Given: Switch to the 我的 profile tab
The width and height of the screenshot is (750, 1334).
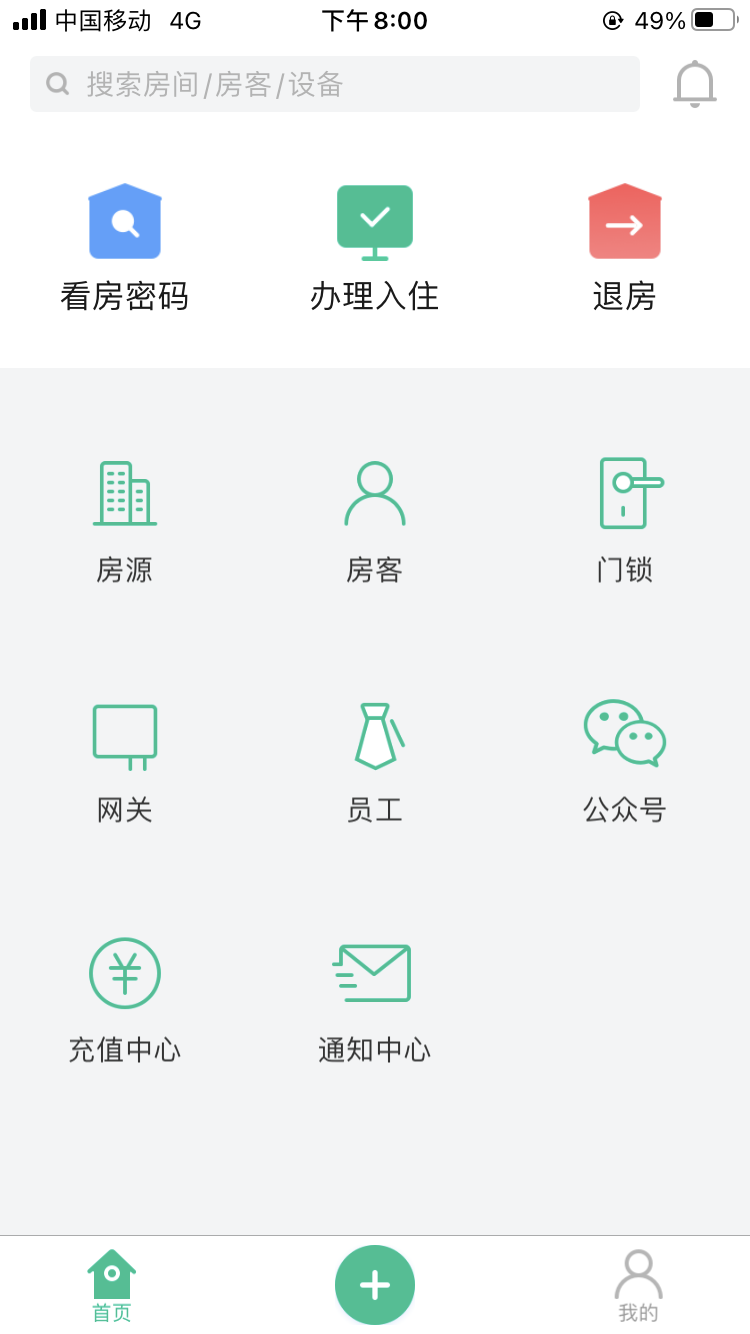Looking at the screenshot, I should [638, 1286].
